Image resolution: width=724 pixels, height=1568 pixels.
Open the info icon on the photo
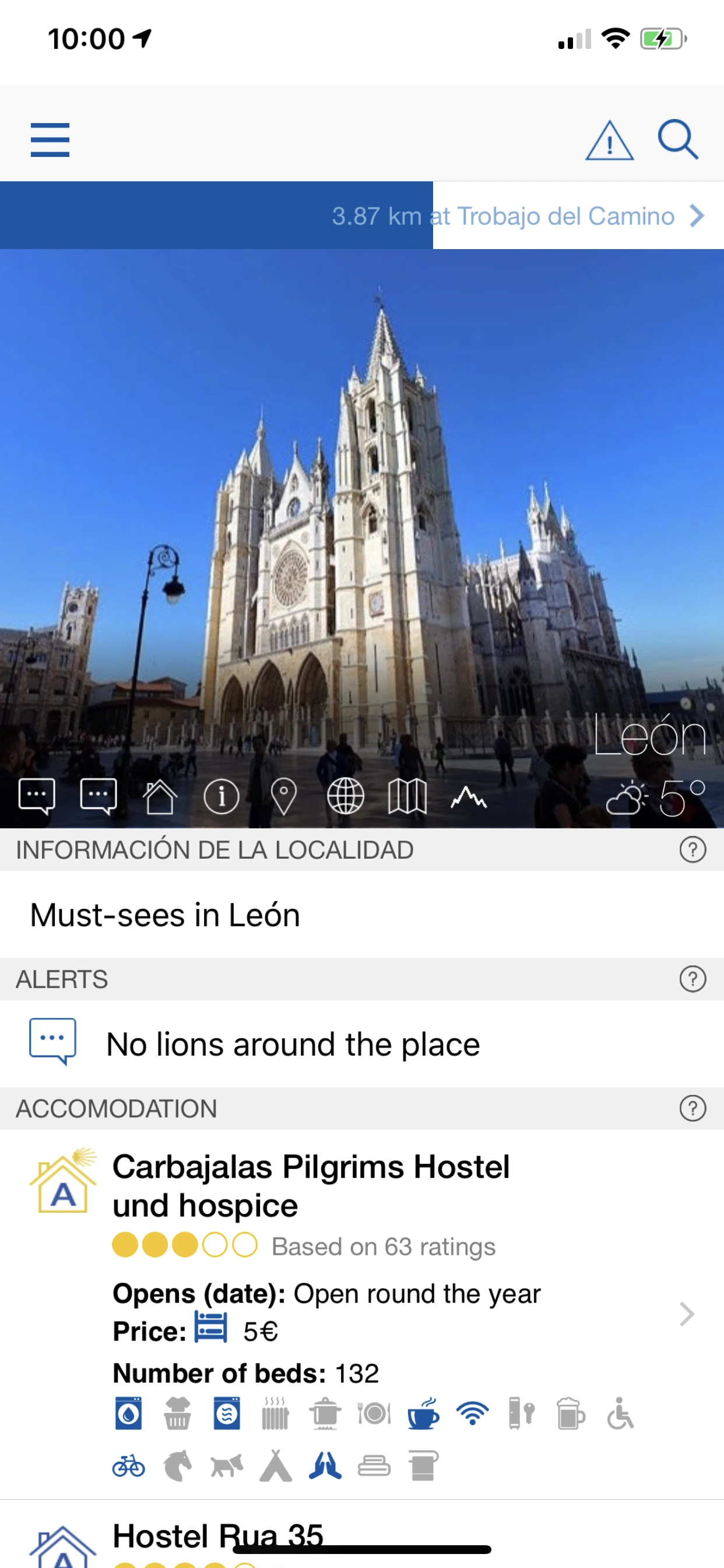(222, 796)
